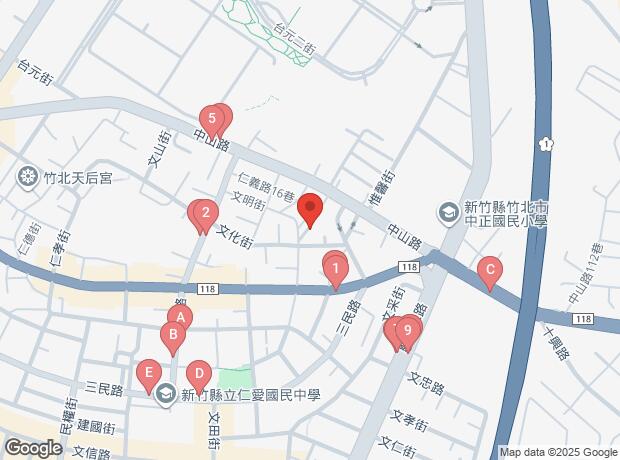The height and width of the screenshot is (460, 620).
Task: Open the 仁愛國民中學 school icon
Action: (165, 394)
